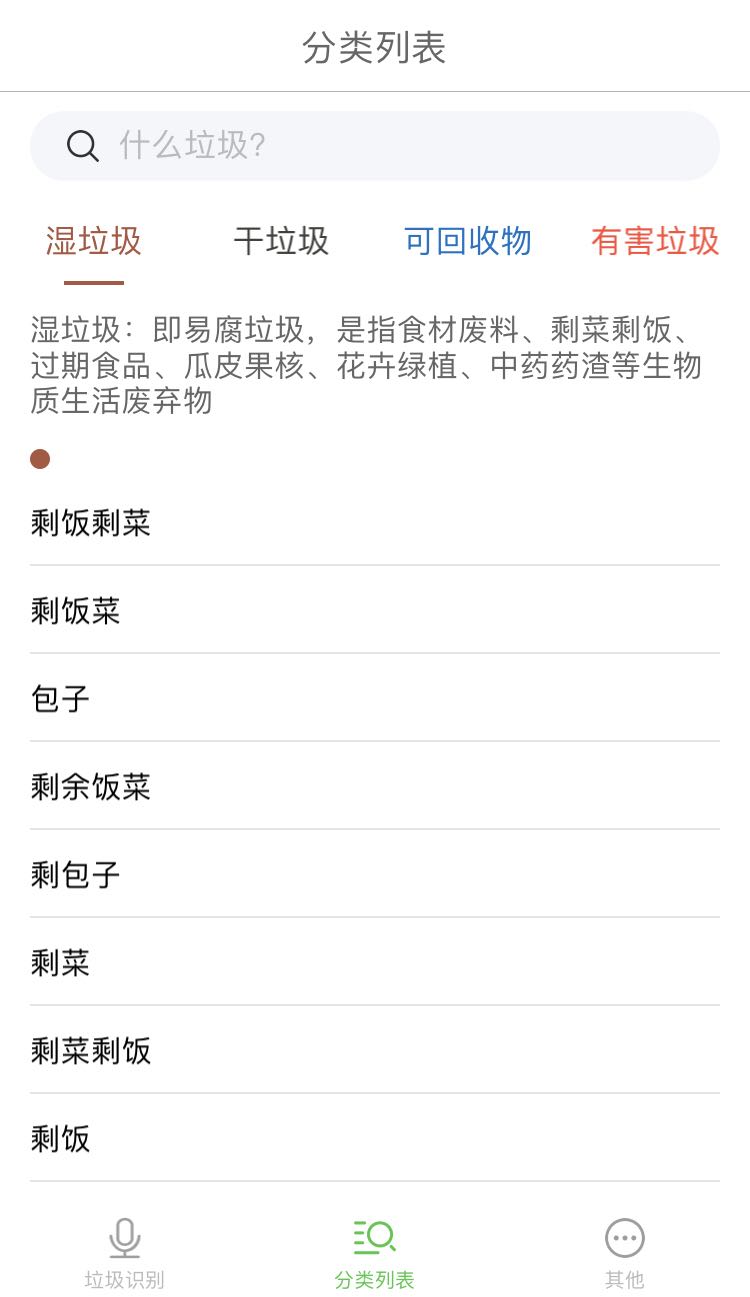Go to the 其他 bottom tab
750x1297 pixels.
coord(625,1254)
